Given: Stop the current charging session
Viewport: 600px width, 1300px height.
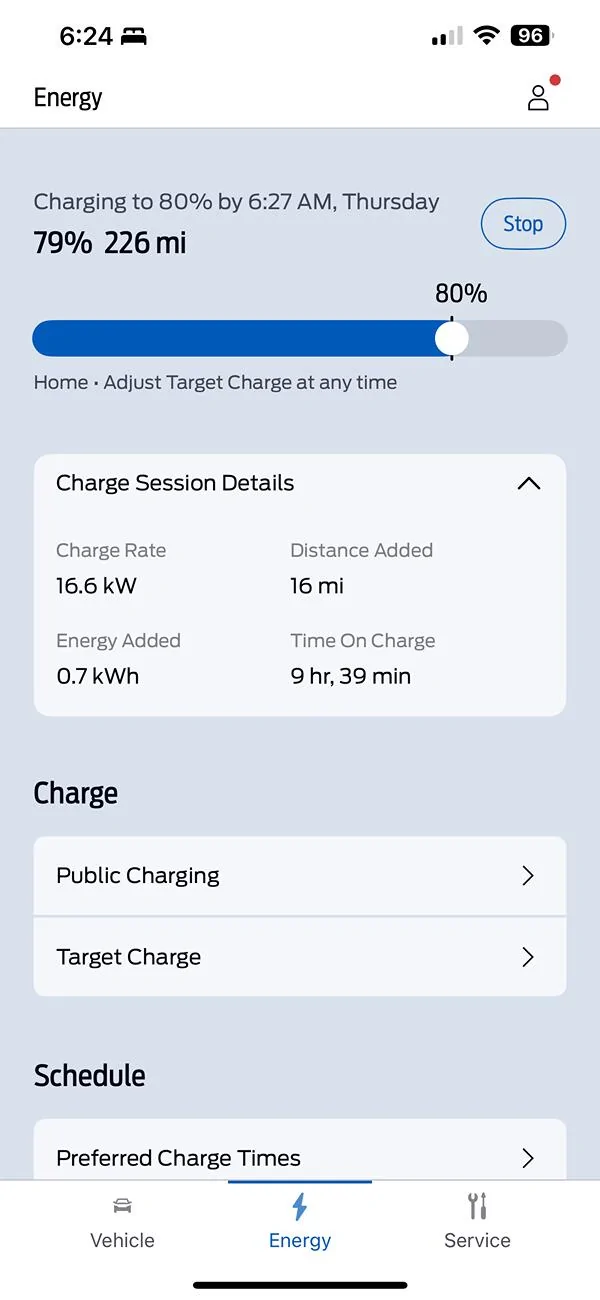Looking at the screenshot, I should tap(523, 224).
